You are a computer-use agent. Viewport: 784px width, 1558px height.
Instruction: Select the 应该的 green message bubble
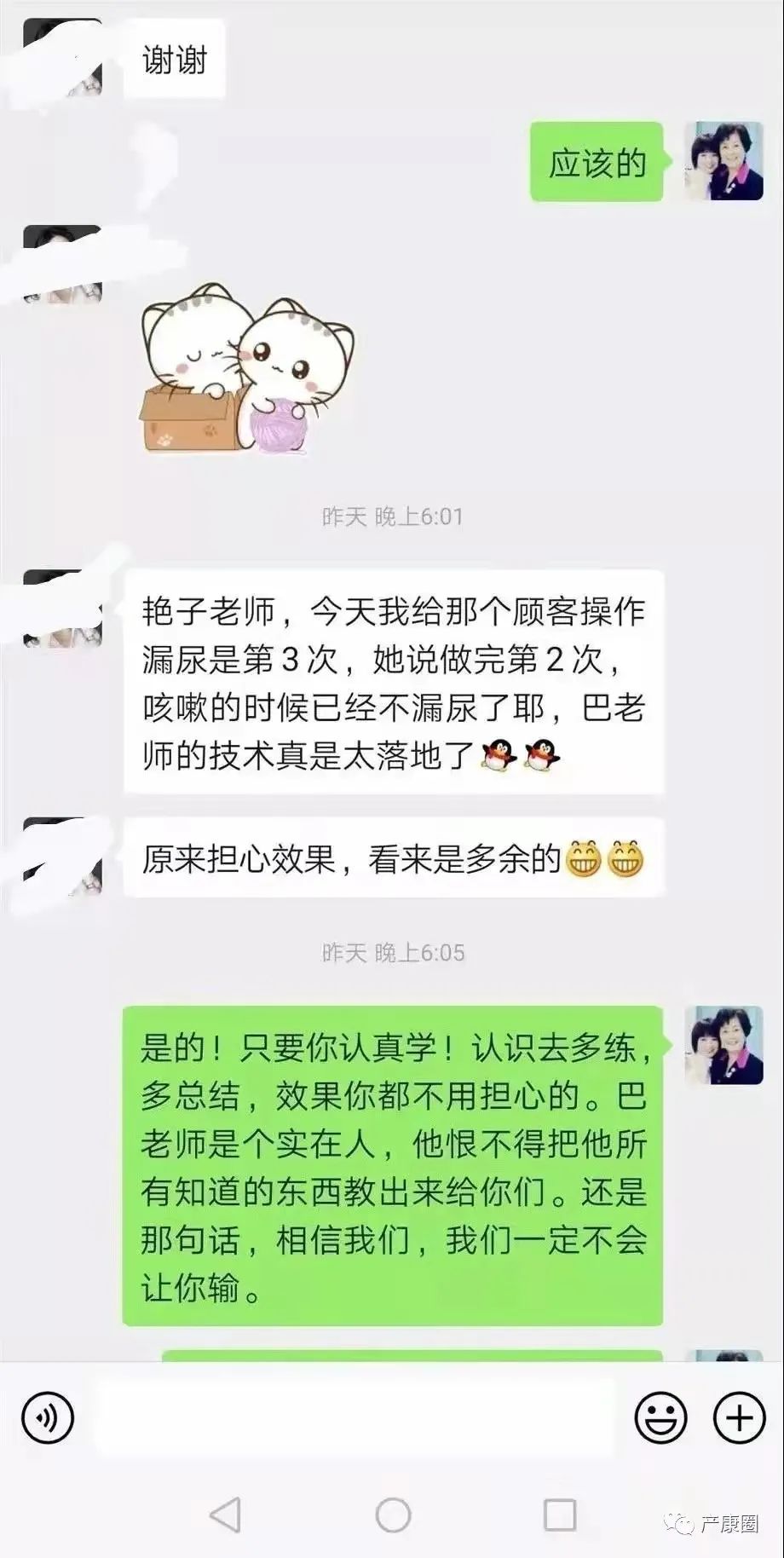coord(597,162)
